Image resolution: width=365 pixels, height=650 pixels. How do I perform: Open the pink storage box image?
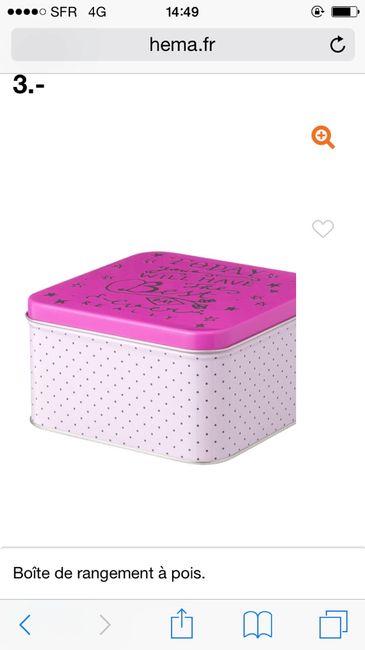tap(161, 357)
